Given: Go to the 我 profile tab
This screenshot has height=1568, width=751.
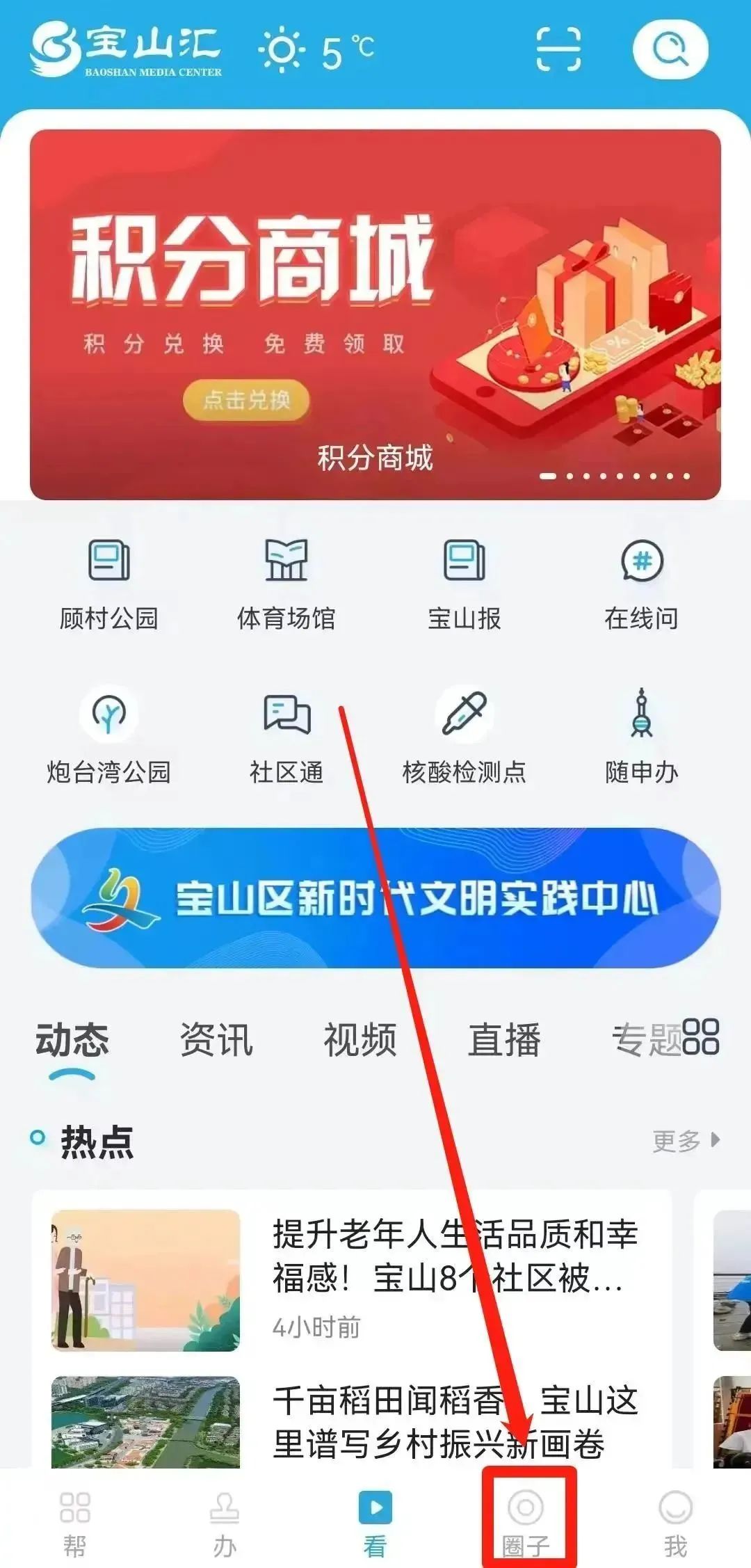Looking at the screenshot, I should pyautogui.click(x=675, y=1522).
